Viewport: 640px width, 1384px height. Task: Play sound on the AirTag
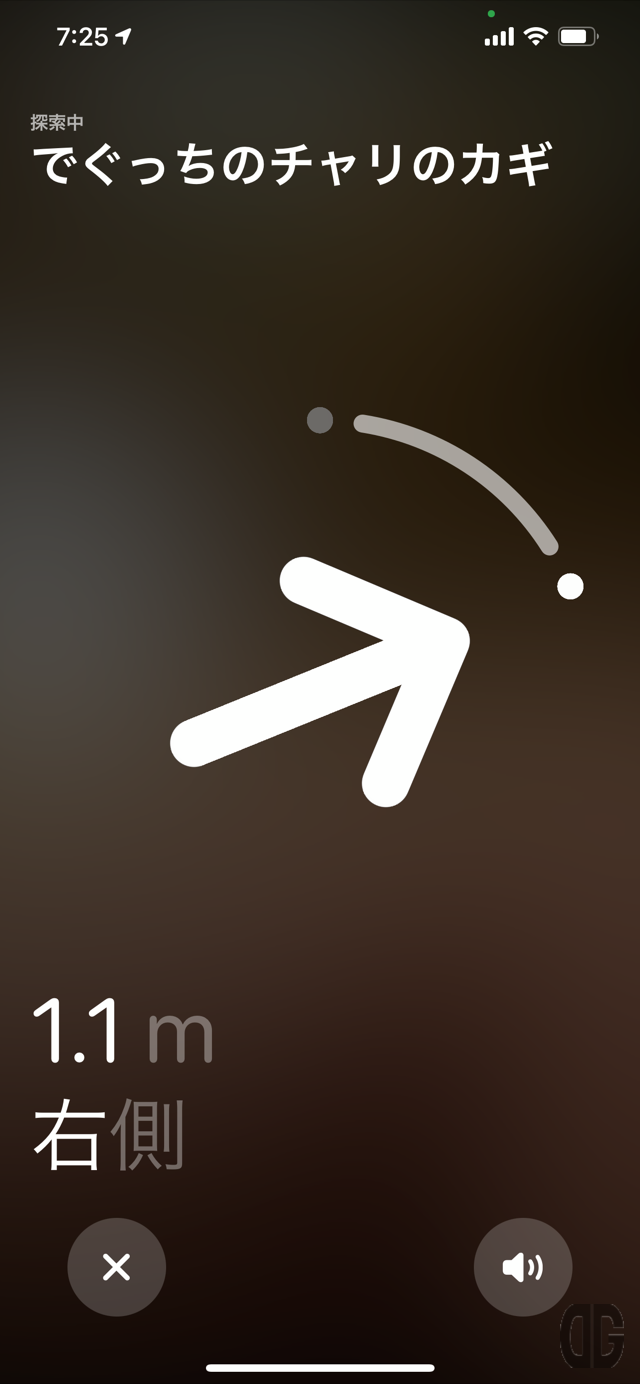click(x=523, y=1267)
